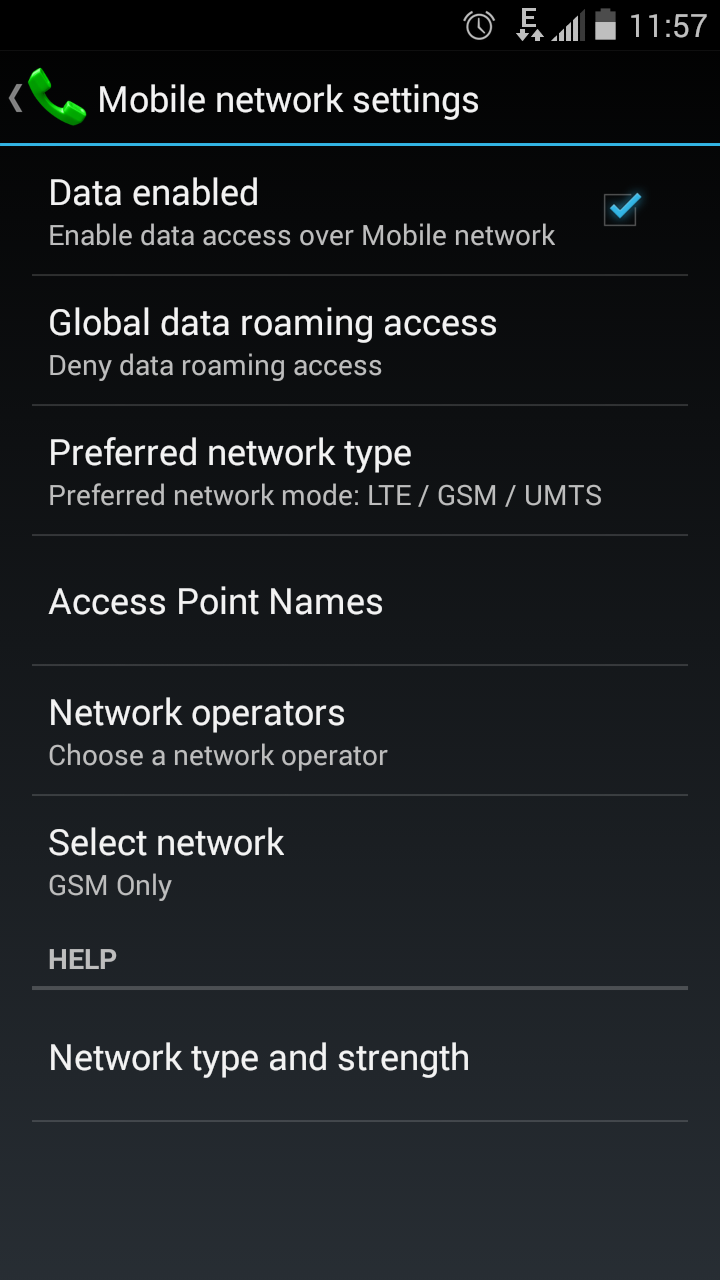Open Global data roaming access
Image resolution: width=720 pixels, height=1280 pixels.
[x=360, y=341]
